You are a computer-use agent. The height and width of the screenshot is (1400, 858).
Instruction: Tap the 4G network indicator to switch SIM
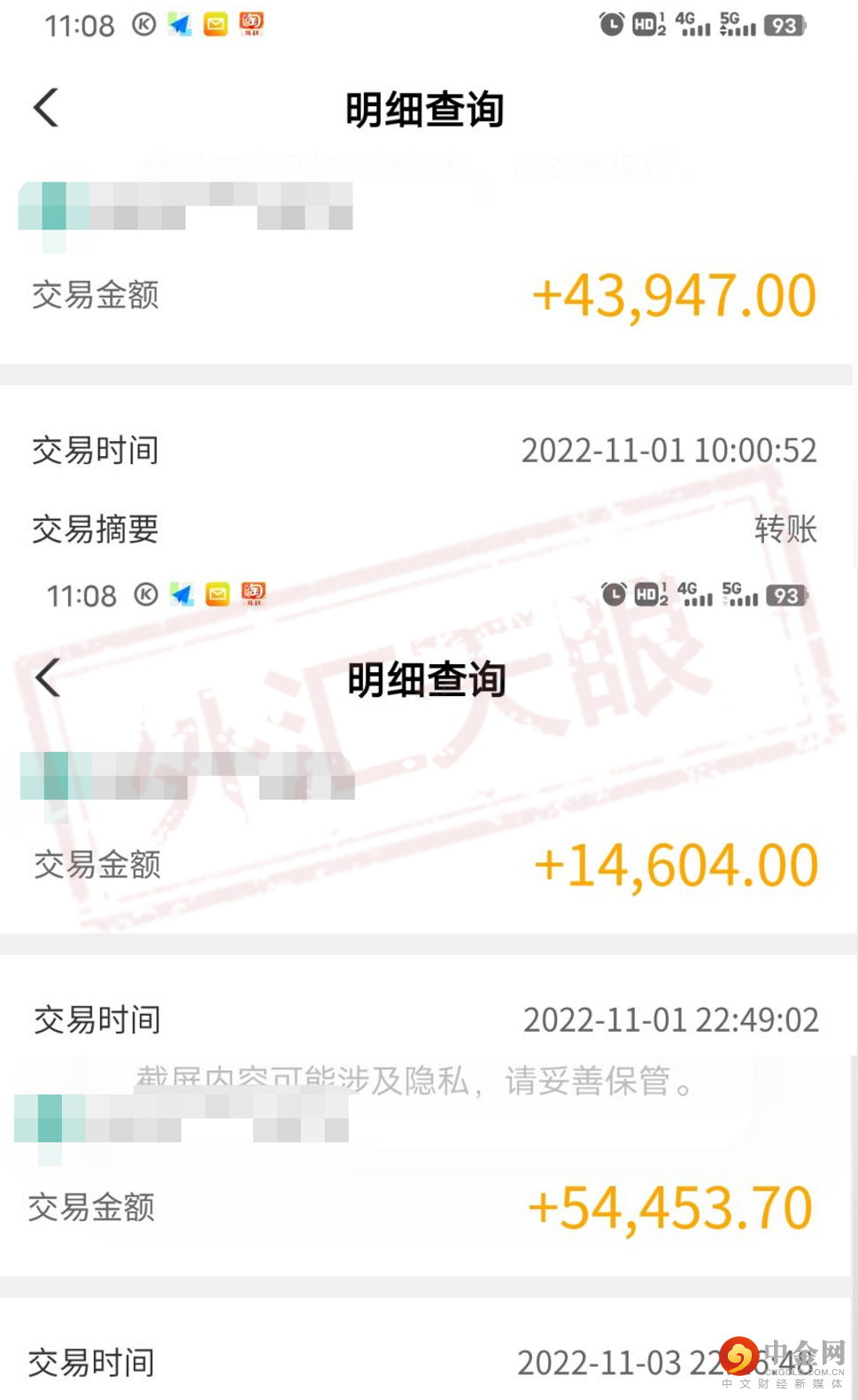pos(696,24)
